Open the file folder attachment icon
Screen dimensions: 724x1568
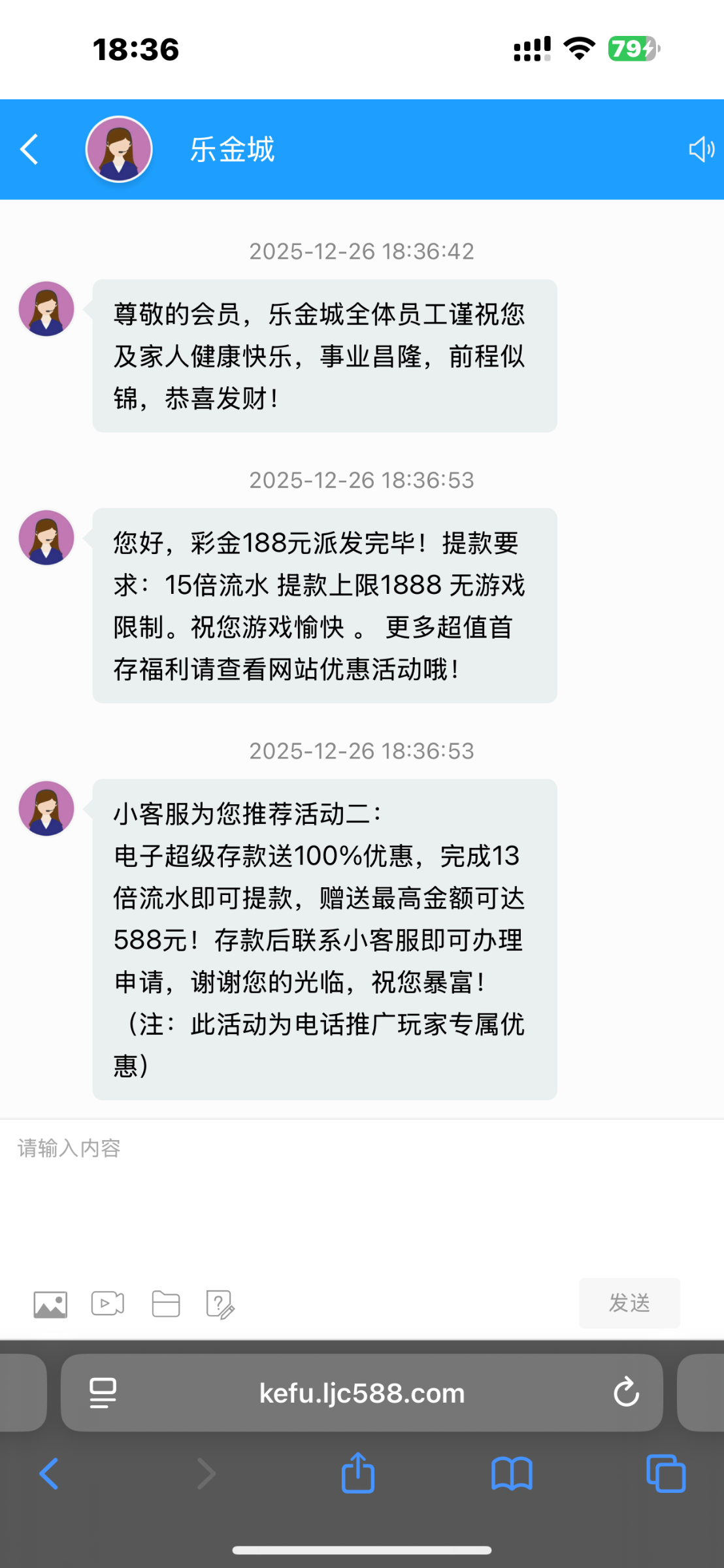[x=165, y=1304]
